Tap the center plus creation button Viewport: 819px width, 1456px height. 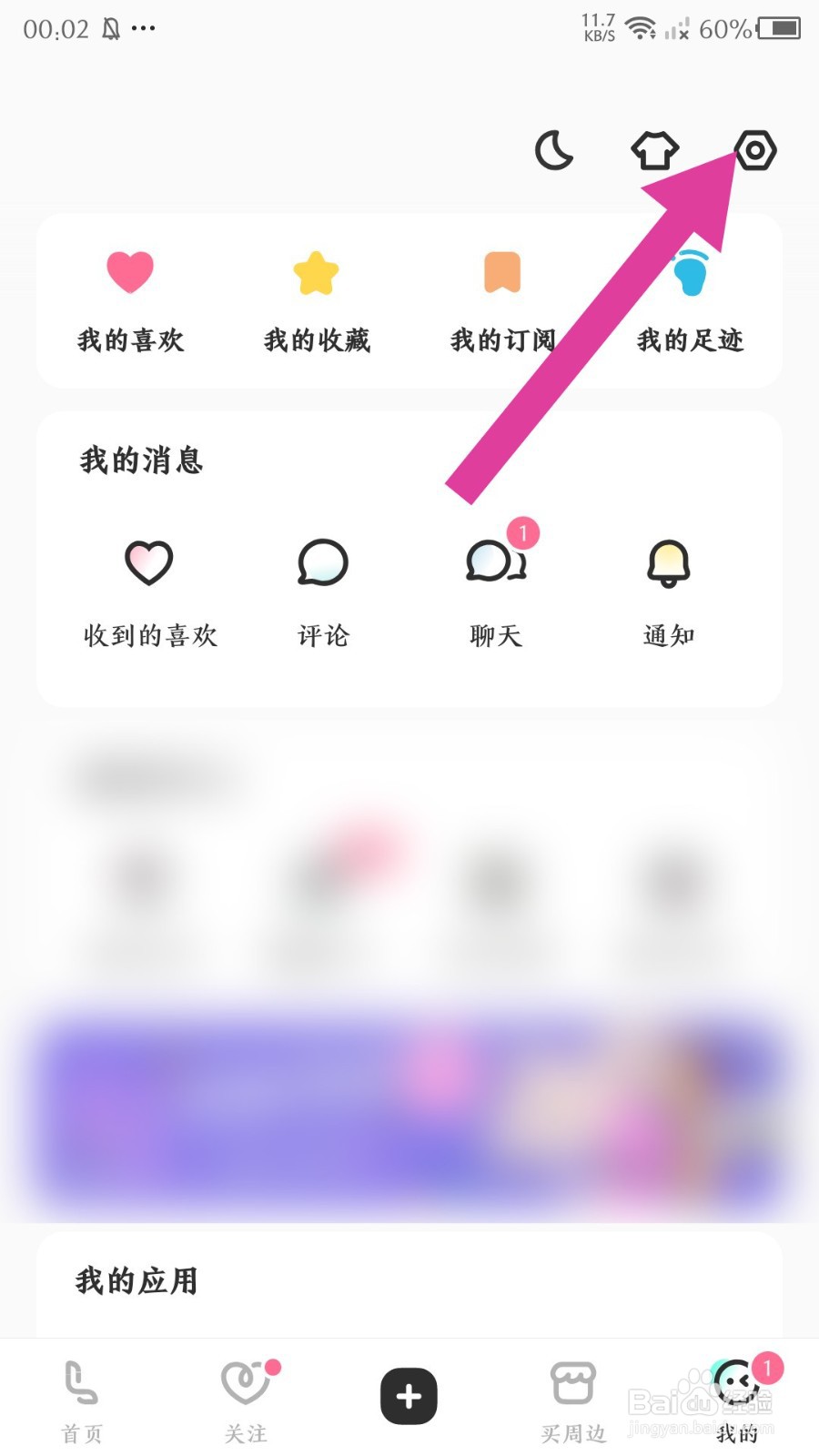409,1396
